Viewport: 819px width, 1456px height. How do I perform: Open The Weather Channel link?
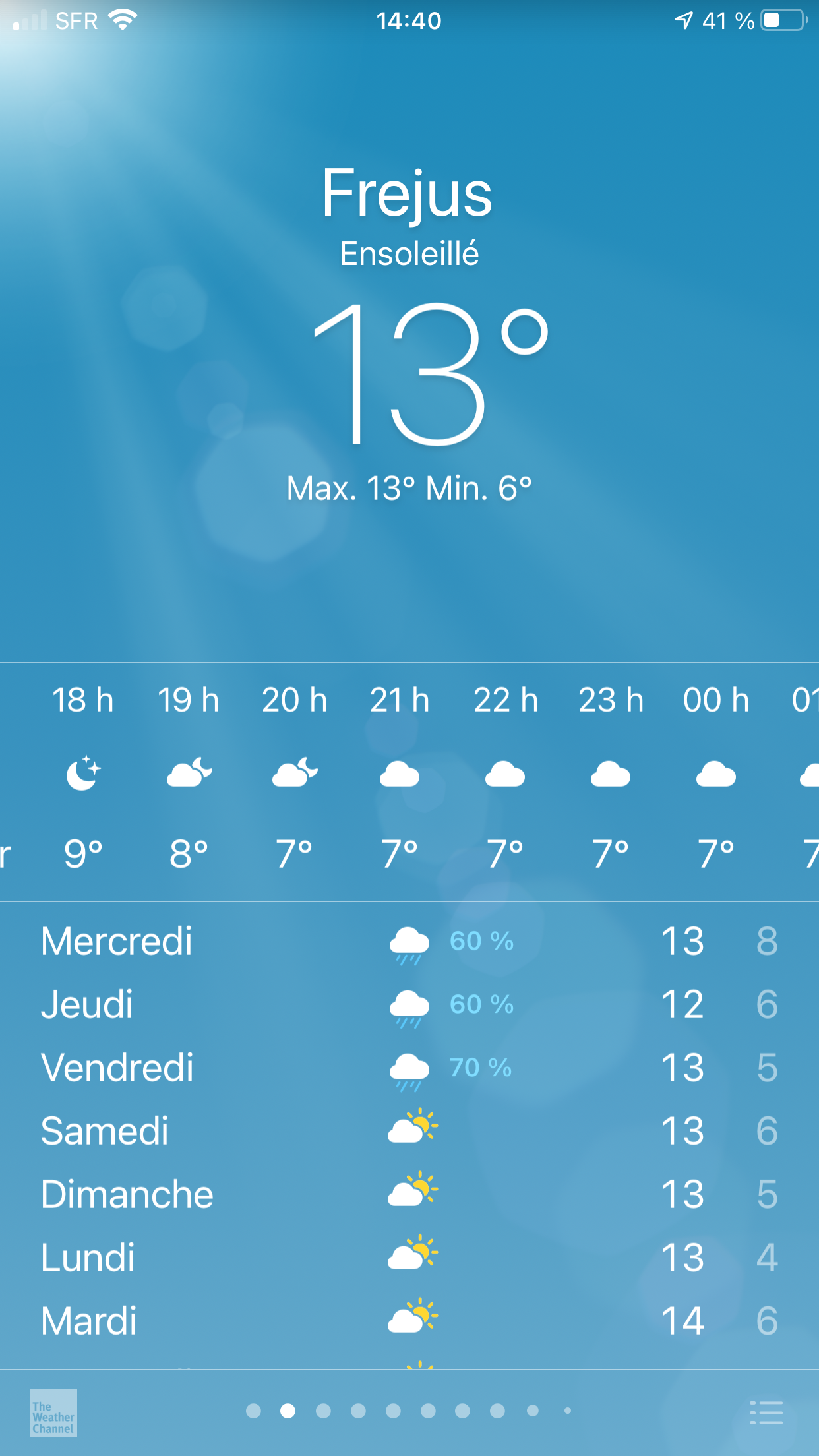click(53, 1412)
